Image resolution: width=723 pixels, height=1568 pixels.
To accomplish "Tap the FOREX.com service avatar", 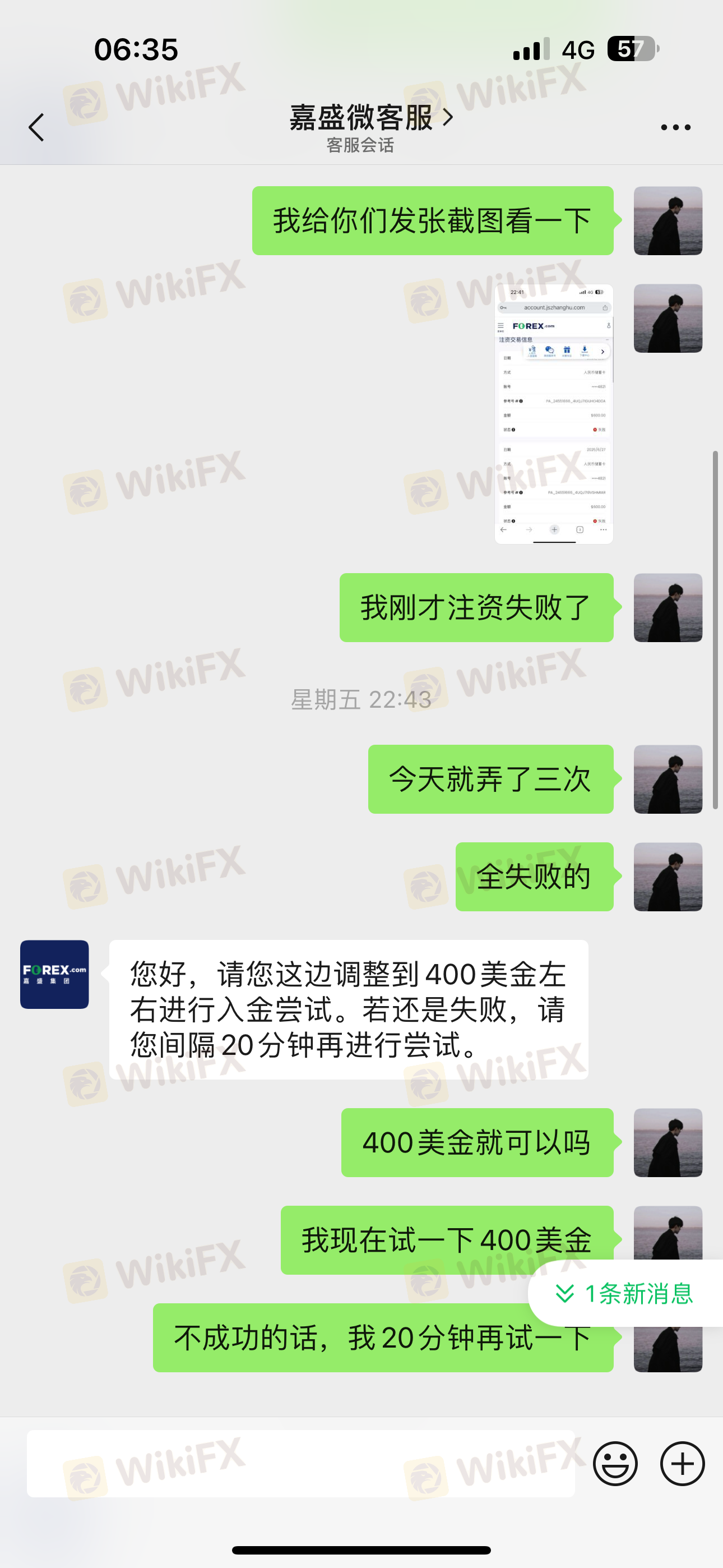I will (55, 974).
